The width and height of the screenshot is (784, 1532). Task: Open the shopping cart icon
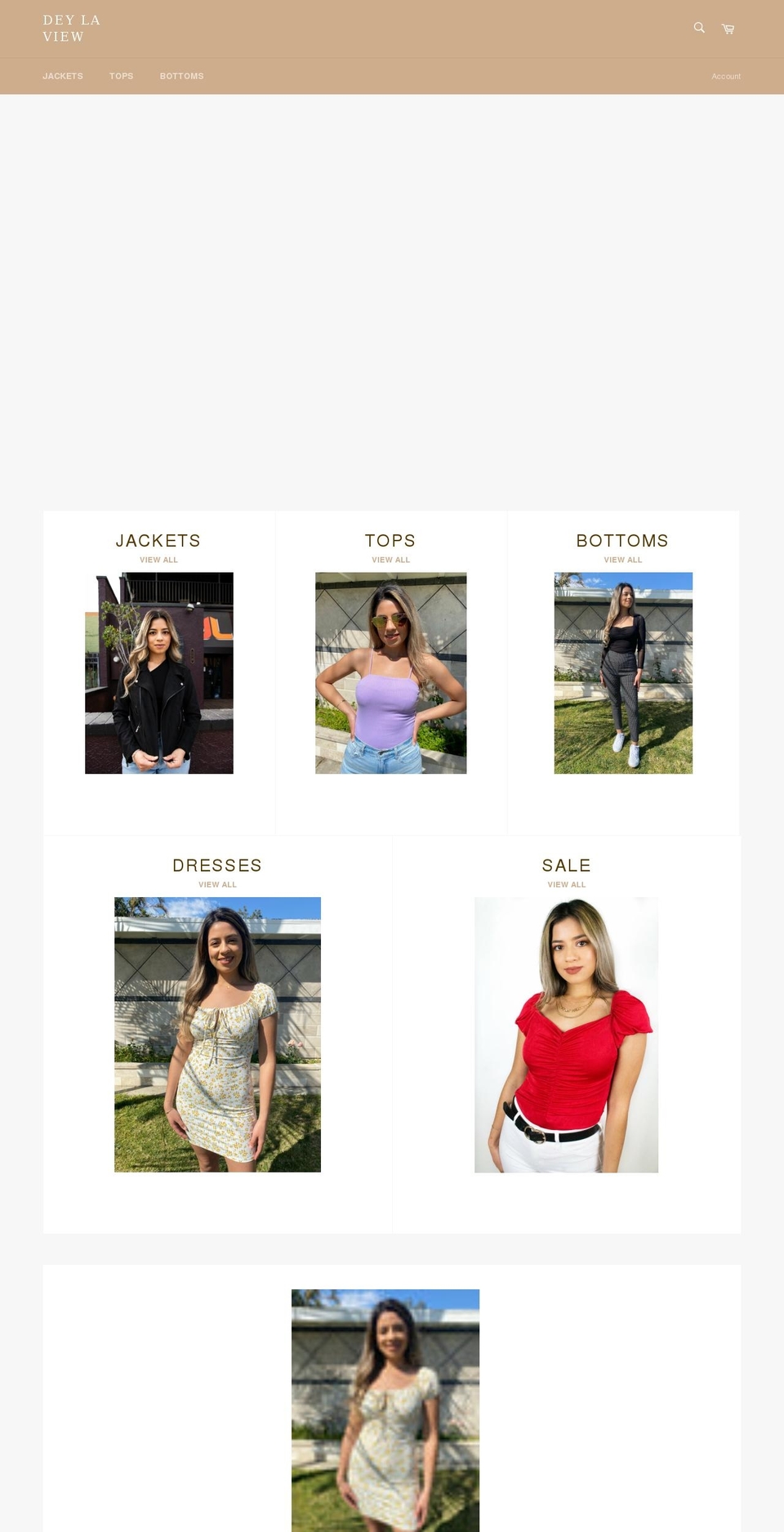point(727,28)
